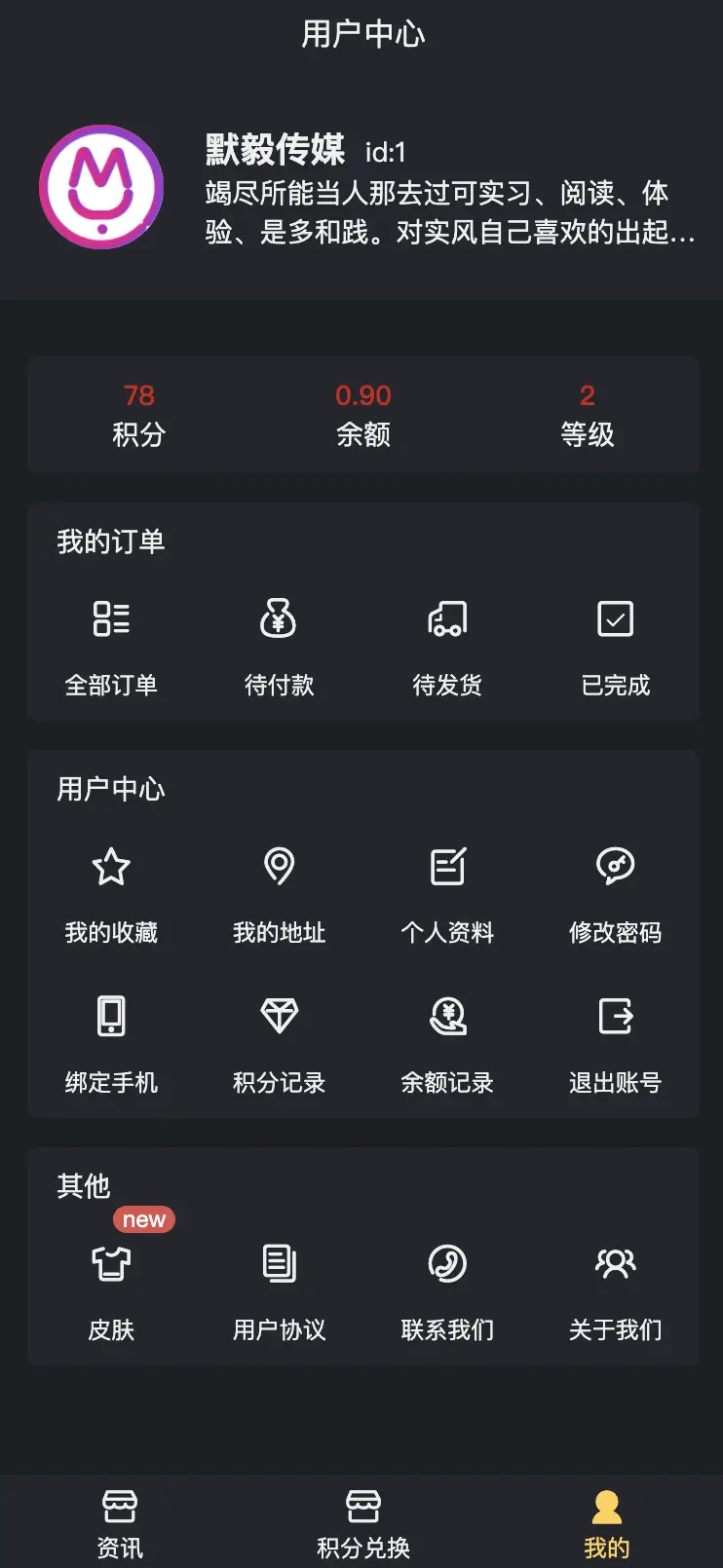Switch to the 积分兑换 tab
The height and width of the screenshot is (1568, 723).
click(363, 1523)
